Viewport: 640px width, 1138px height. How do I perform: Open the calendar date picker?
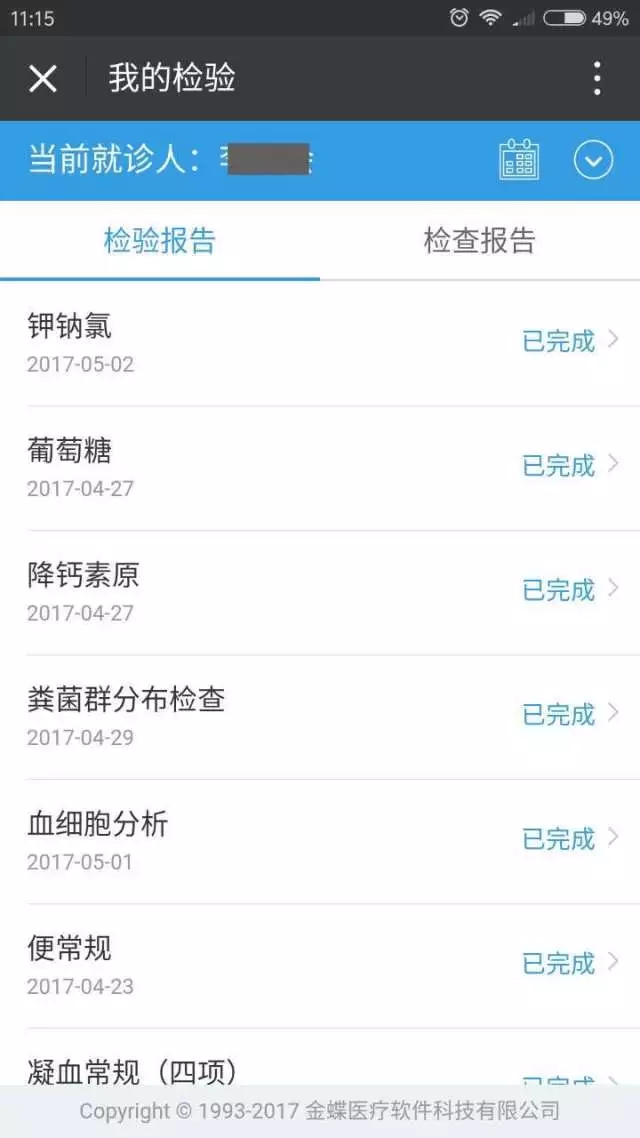tap(520, 160)
